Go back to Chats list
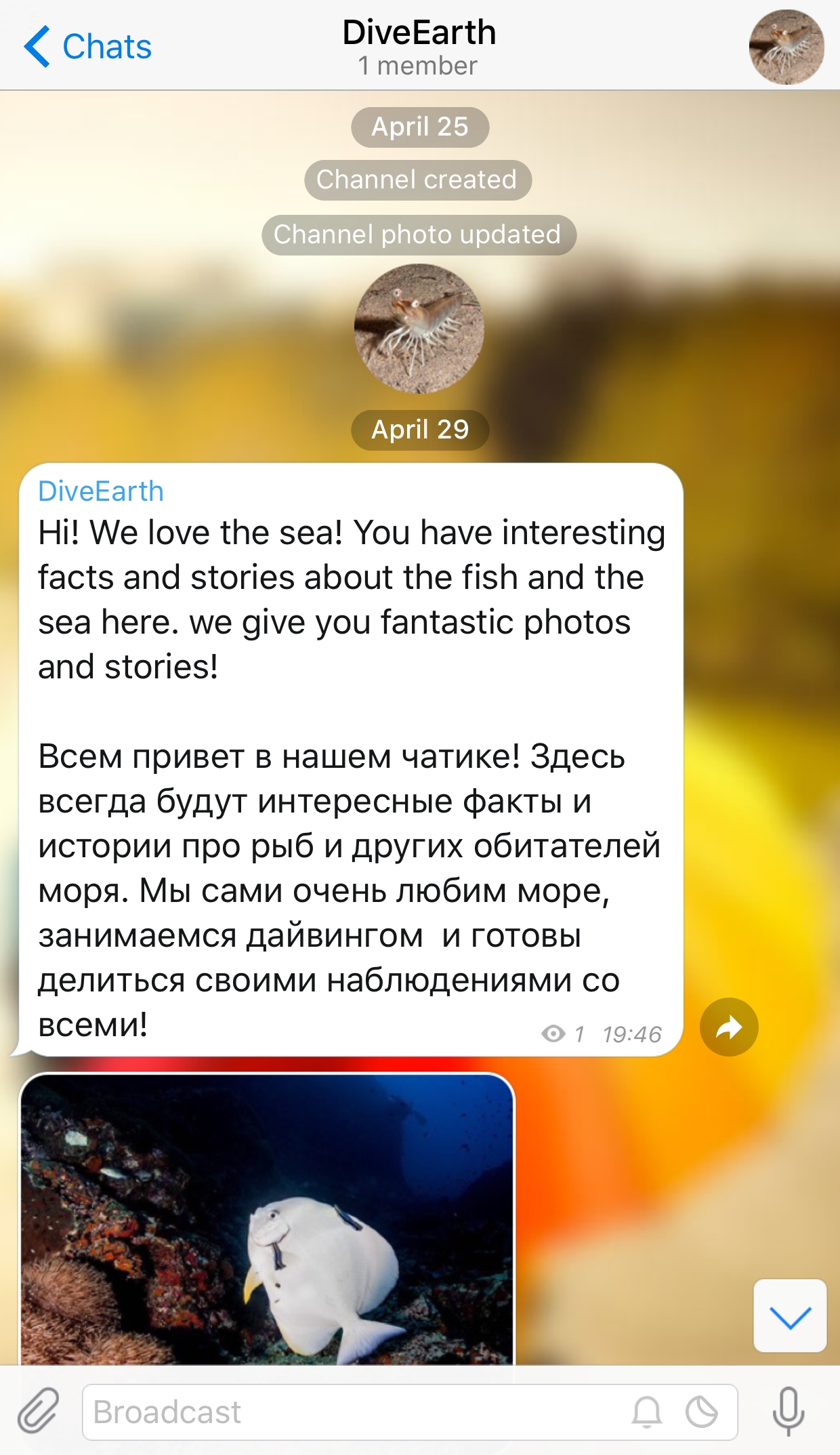Image resolution: width=840 pixels, height=1455 pixels. pyautogui.click(x=88, y=47)
